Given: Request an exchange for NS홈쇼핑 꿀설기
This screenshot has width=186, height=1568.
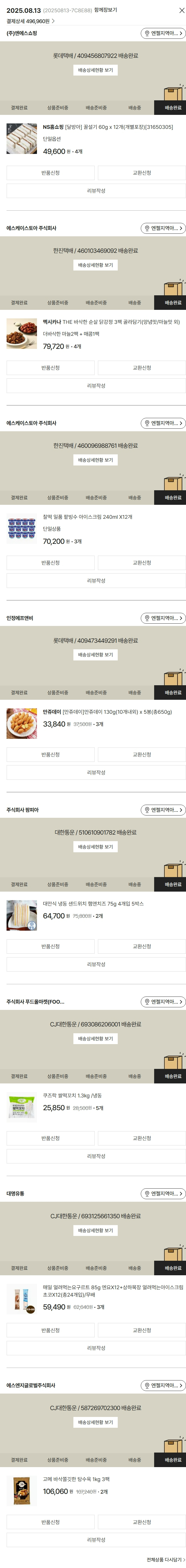Looking at the screenshot, I should 142,173.
